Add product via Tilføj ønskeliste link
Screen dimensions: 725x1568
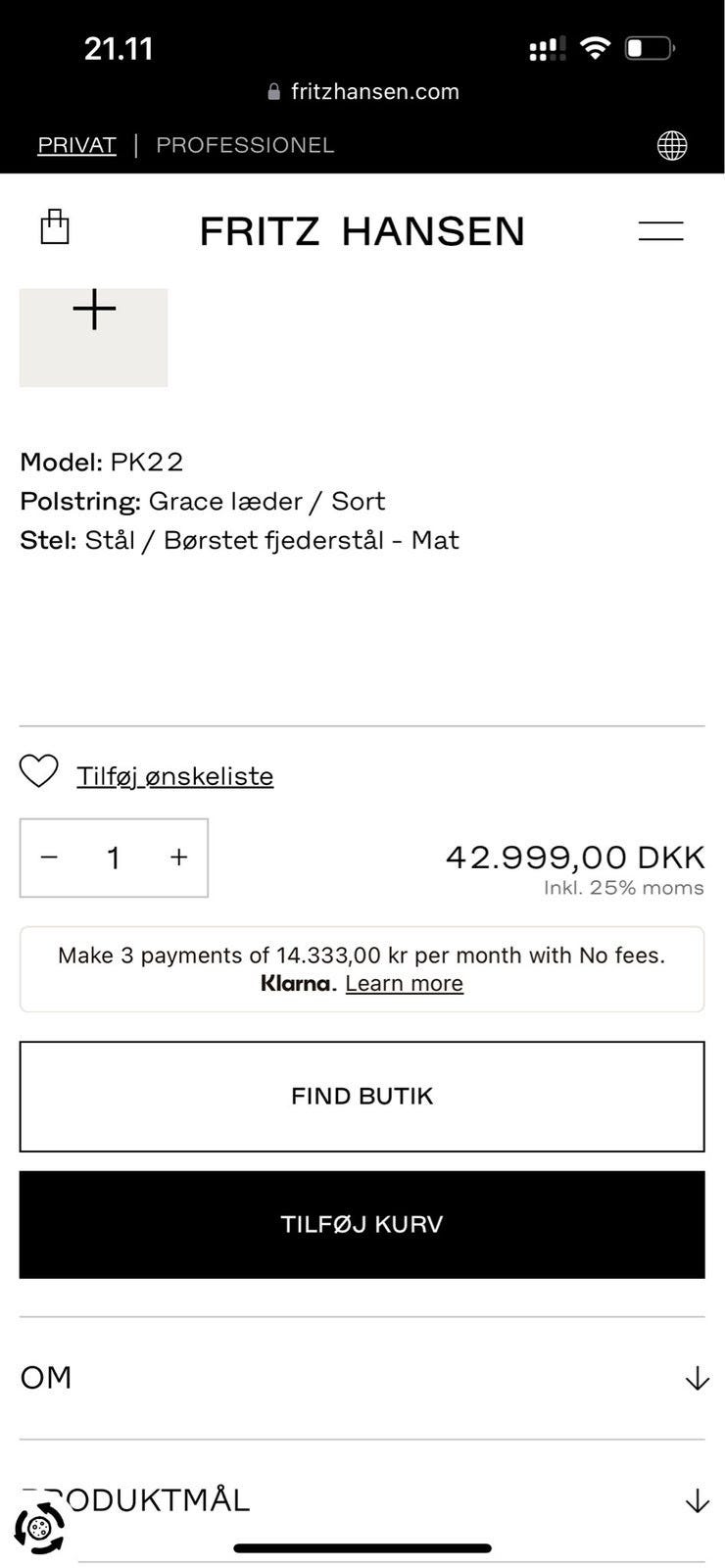(175, 775)
